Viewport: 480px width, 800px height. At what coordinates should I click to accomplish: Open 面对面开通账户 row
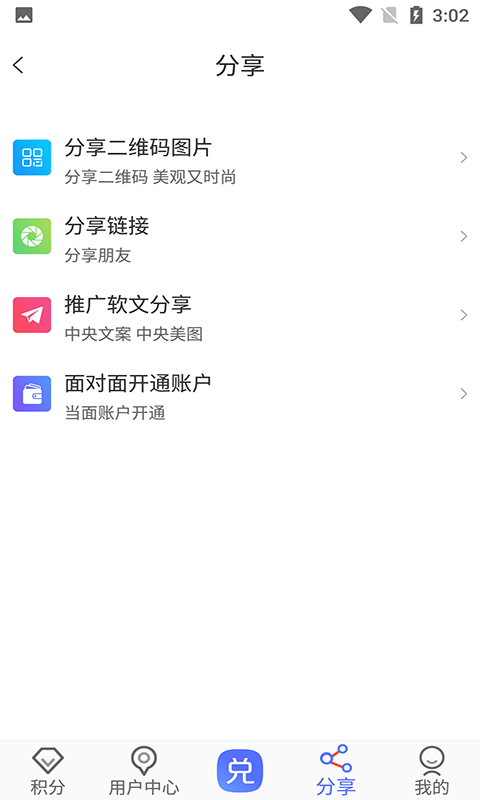[240, 394]
